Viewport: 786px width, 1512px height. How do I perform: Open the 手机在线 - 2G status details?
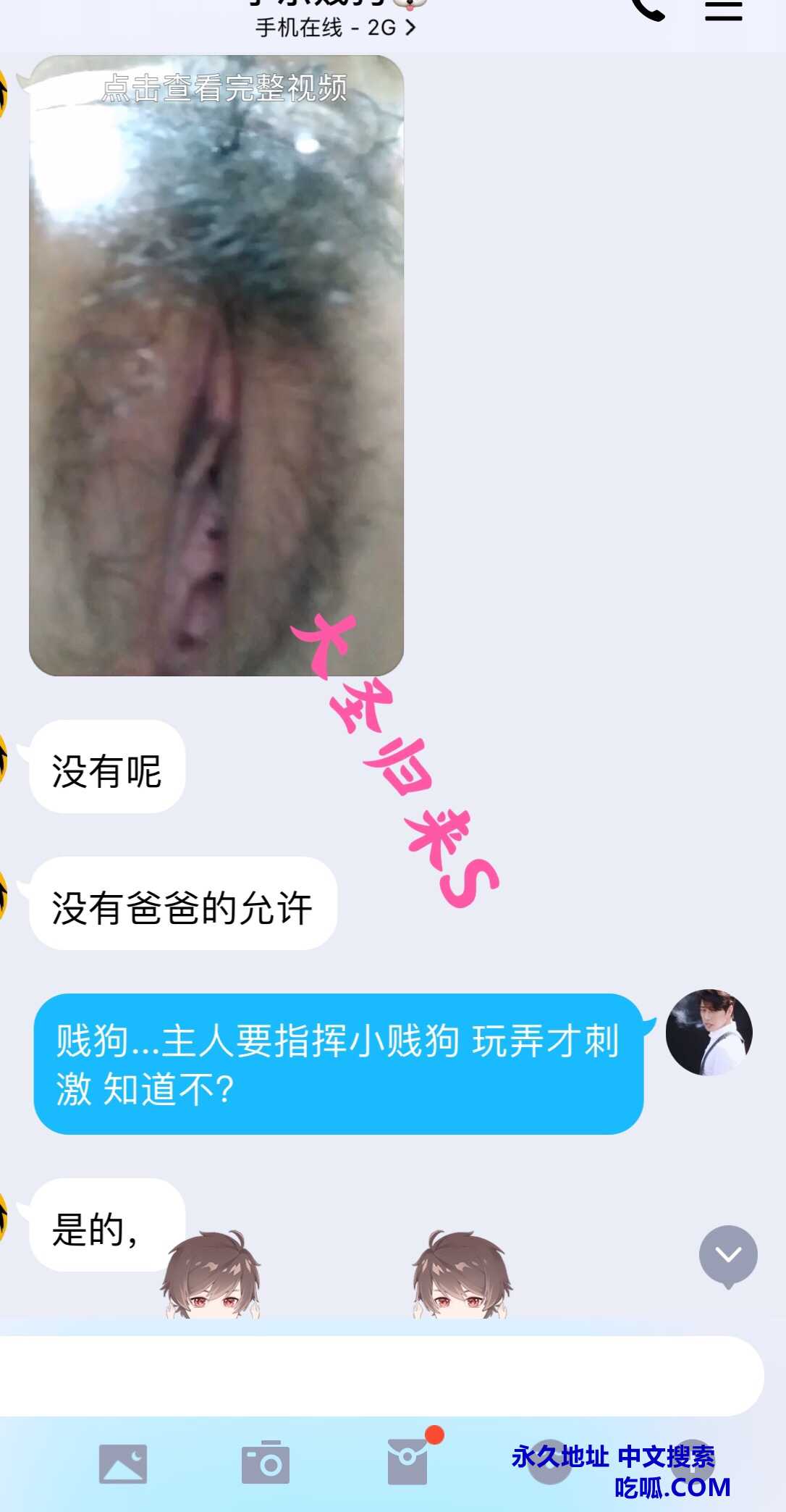click(336, 28)
